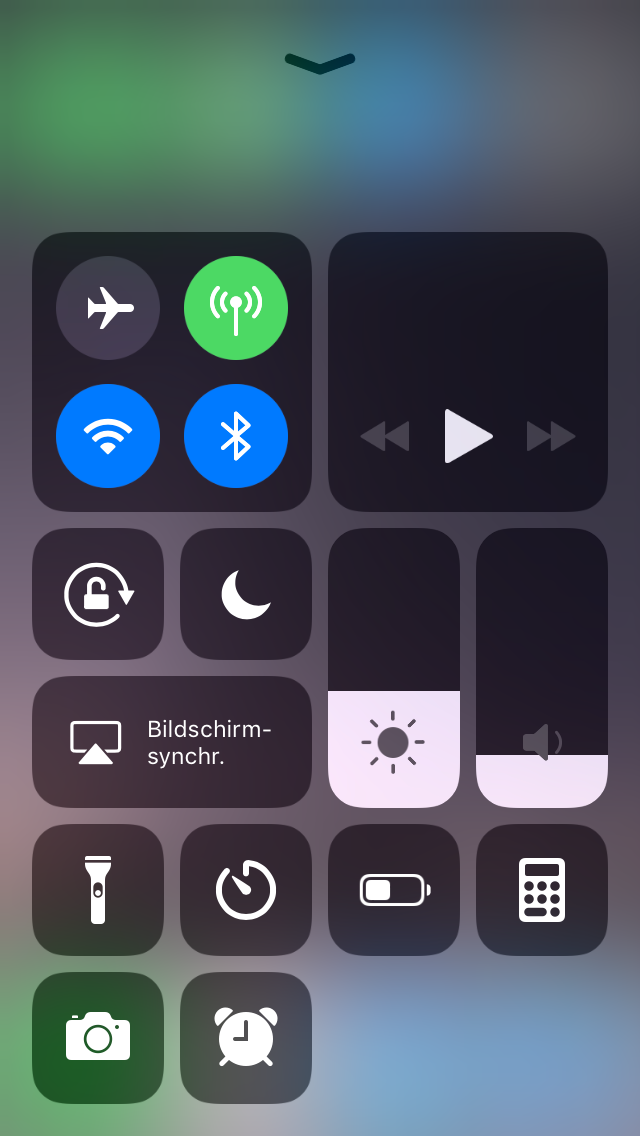The width and height of the screenshot is (640, 1136).
Task: Tap the volume slider
Action: pyautogui.click(x=542, y=668)
